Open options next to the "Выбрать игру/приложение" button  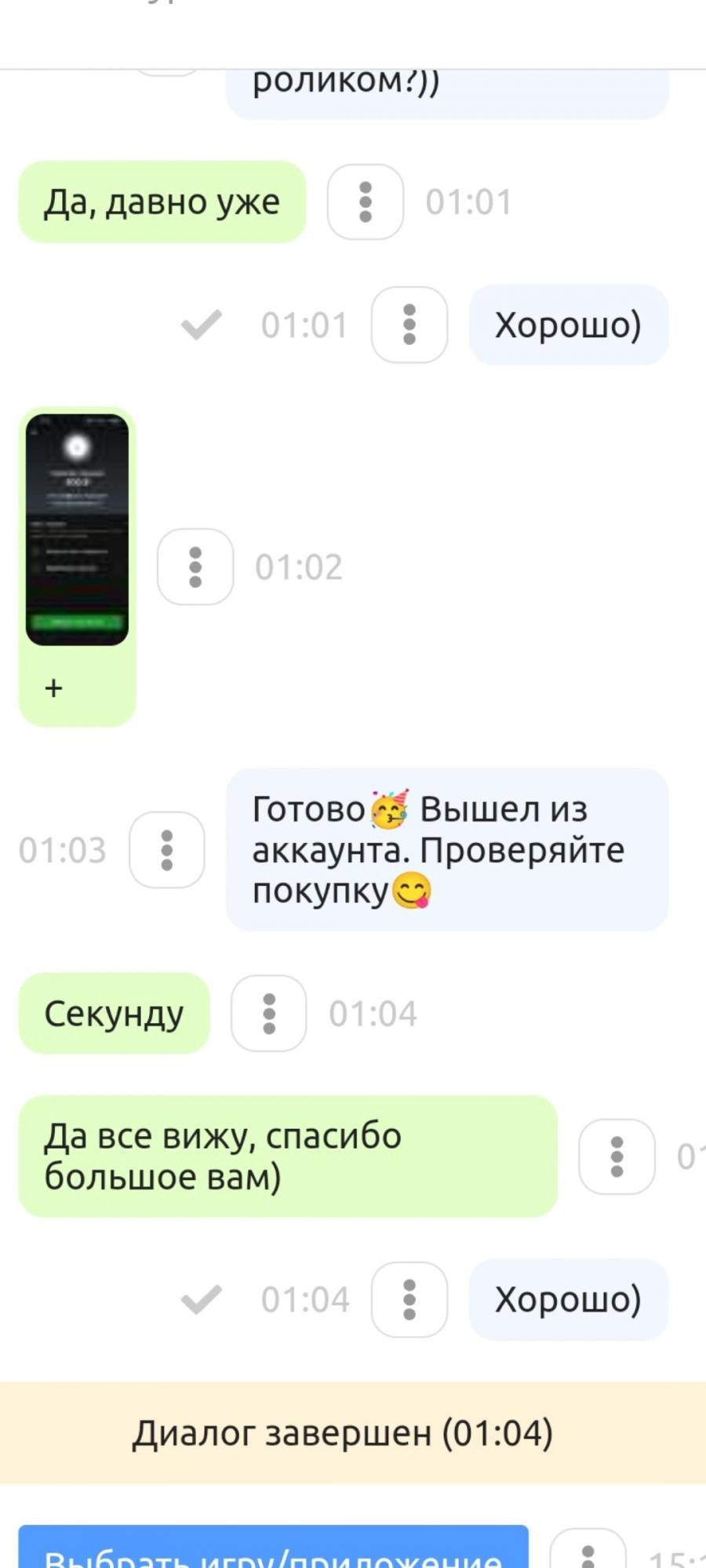click(588, 1549)
